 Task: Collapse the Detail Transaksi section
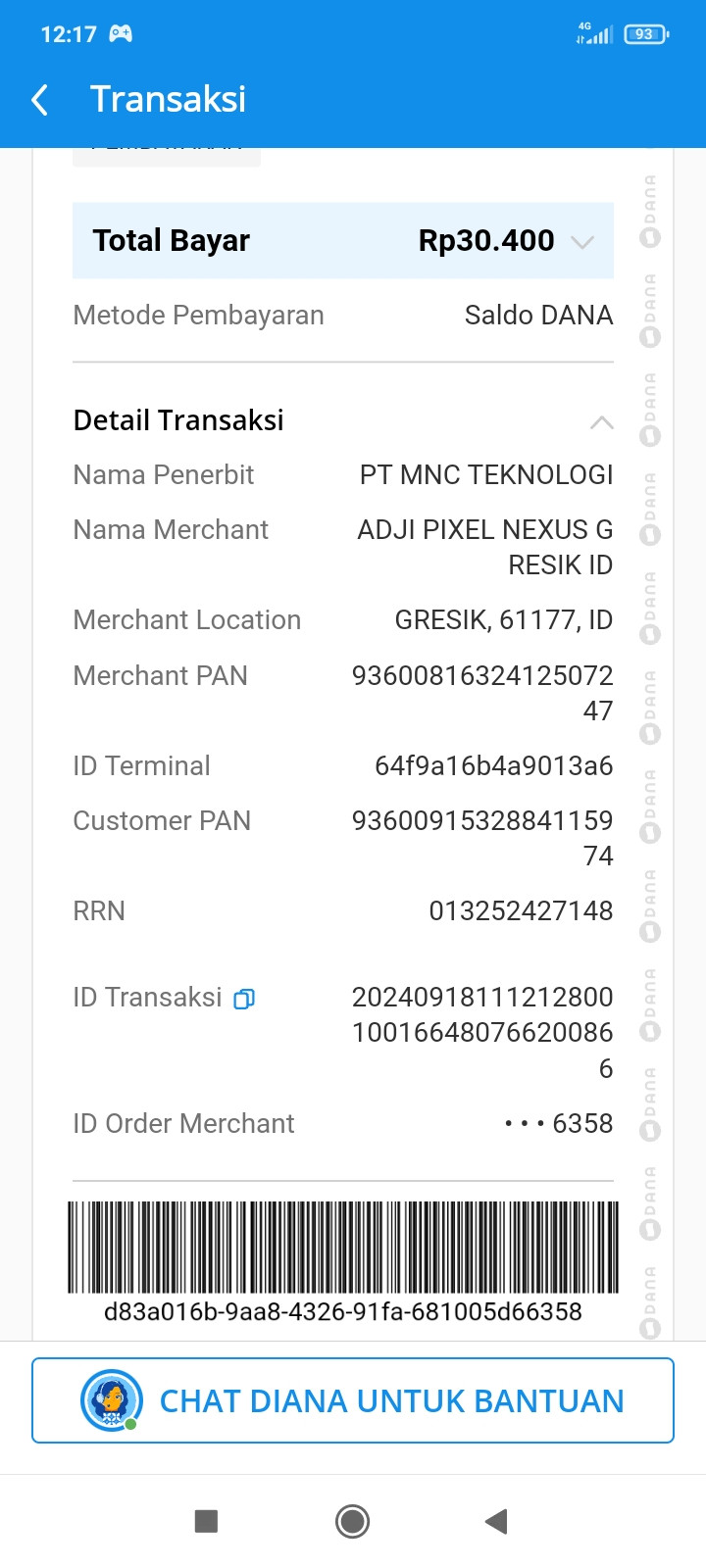(601, 422)
